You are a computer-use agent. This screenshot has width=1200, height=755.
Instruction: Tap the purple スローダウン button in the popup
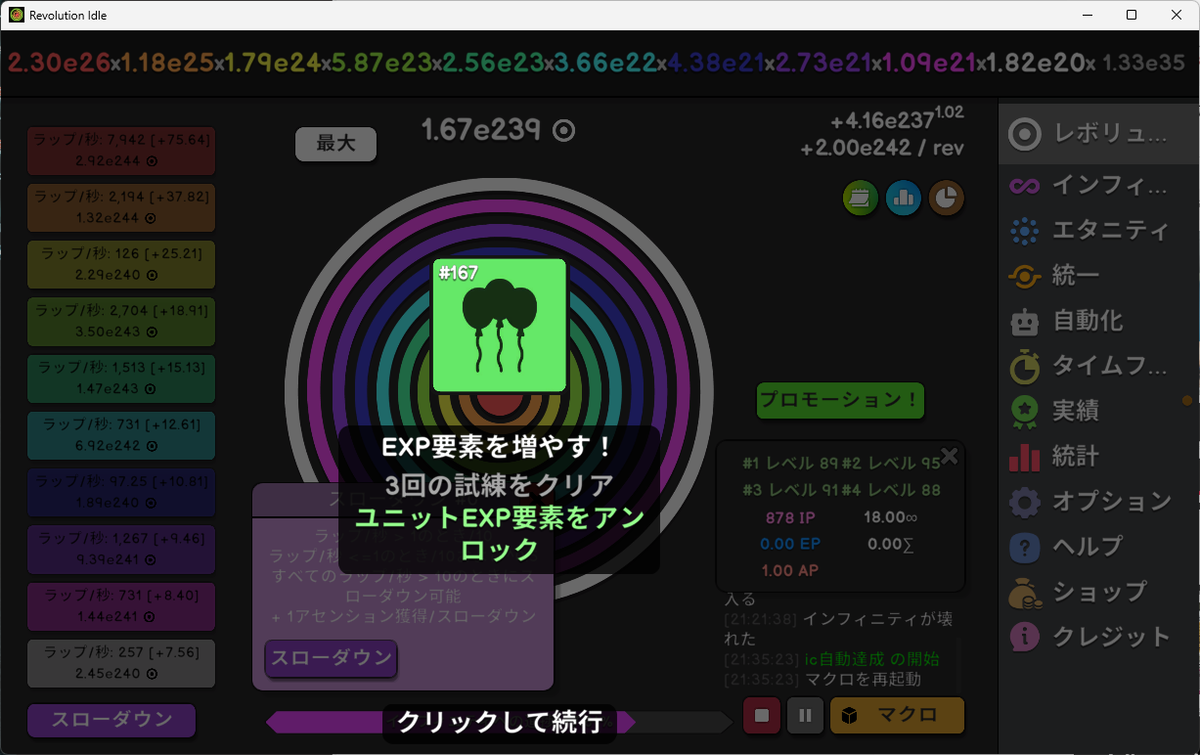click(331, 659)
